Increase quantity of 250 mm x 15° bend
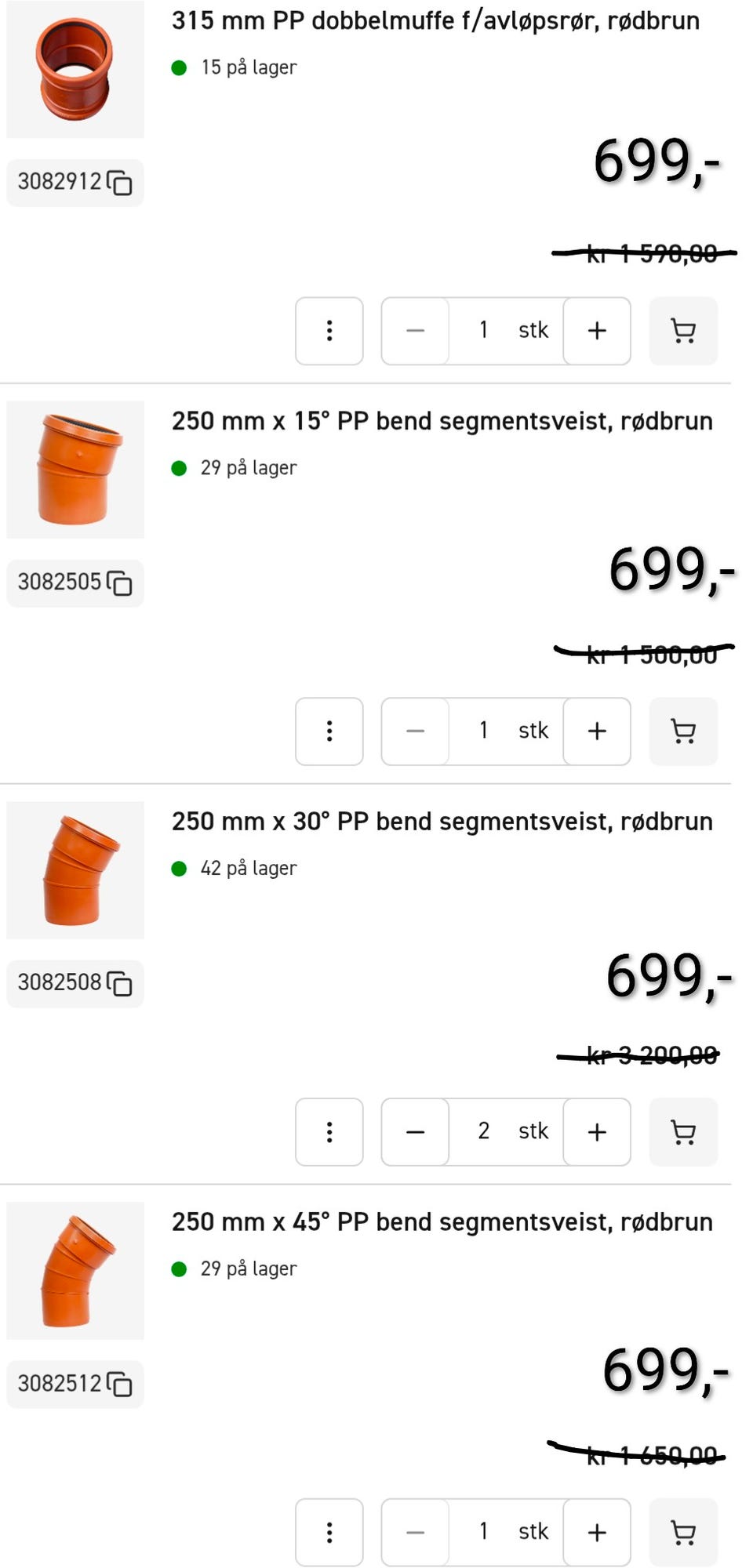 click(597, 731)
